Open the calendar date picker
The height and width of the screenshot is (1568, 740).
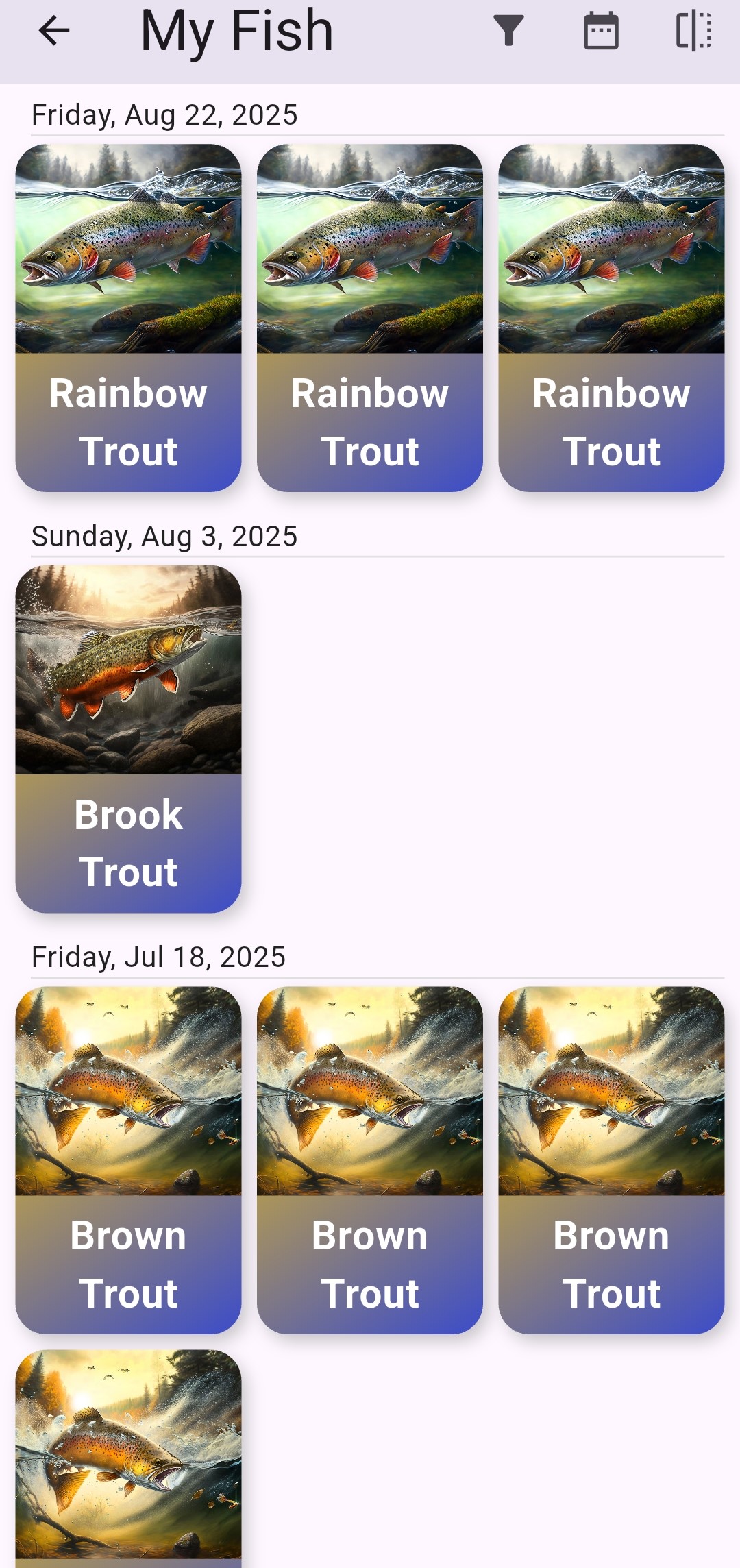(x=601, y=31)
